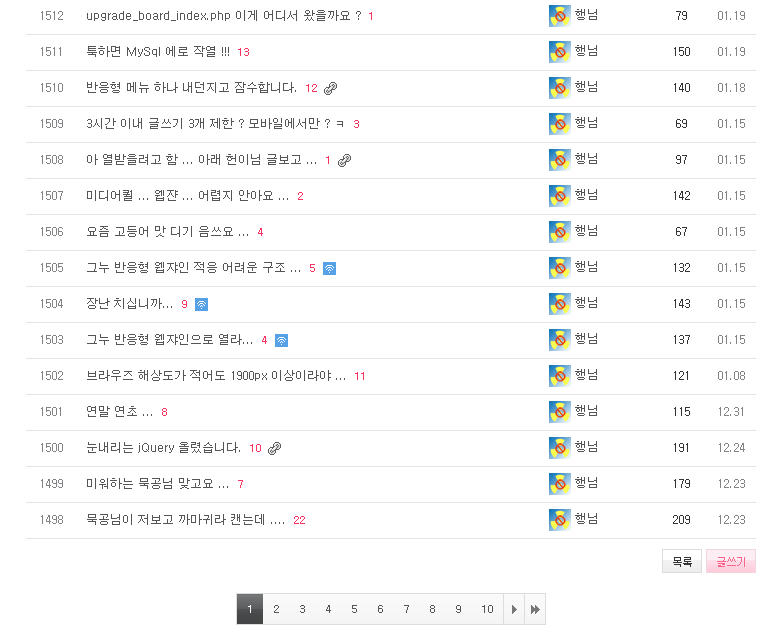
Task: Open post '연말 연초 ...'
Action: [120, 412]
